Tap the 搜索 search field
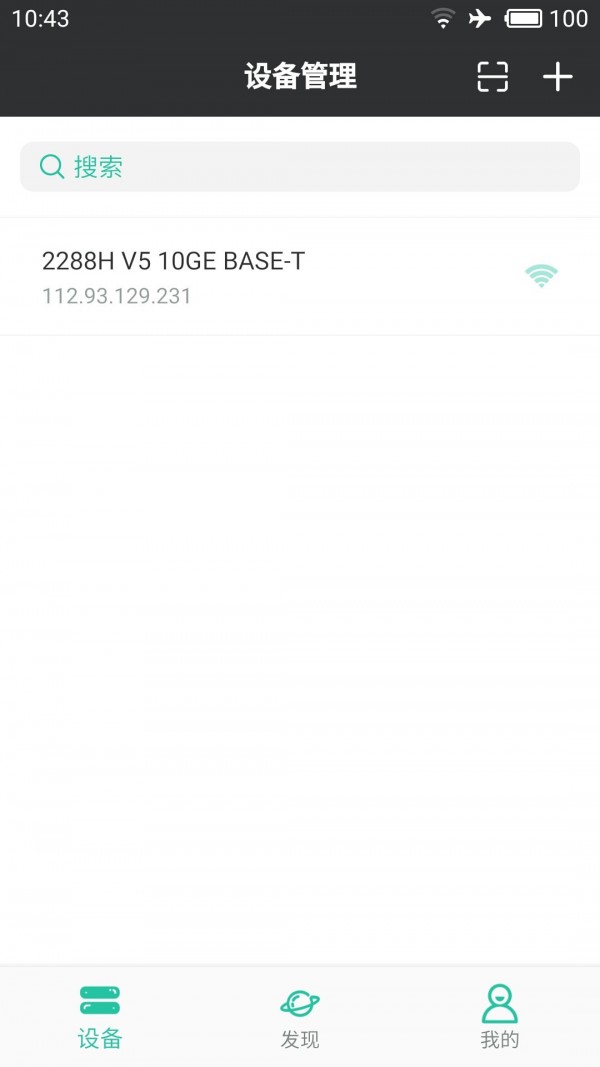This screenshot has height=1067, width=600. point(300,166)
